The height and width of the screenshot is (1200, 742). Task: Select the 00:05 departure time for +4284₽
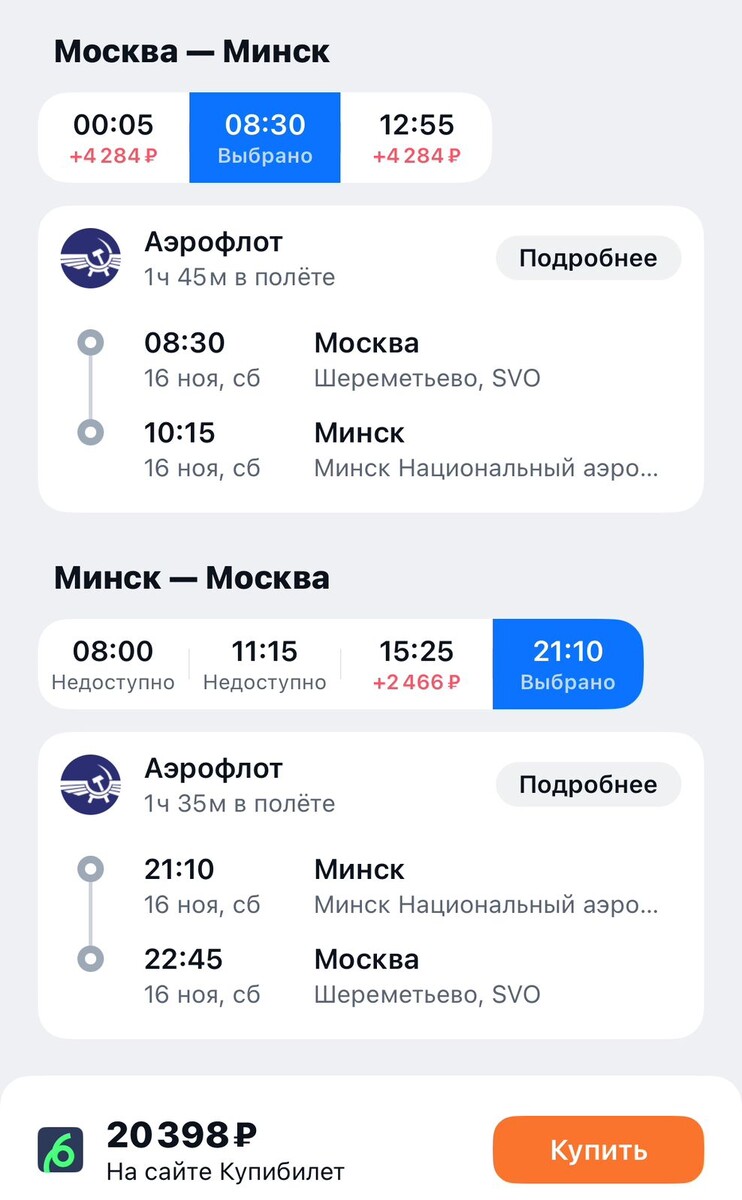pos(113,137)
